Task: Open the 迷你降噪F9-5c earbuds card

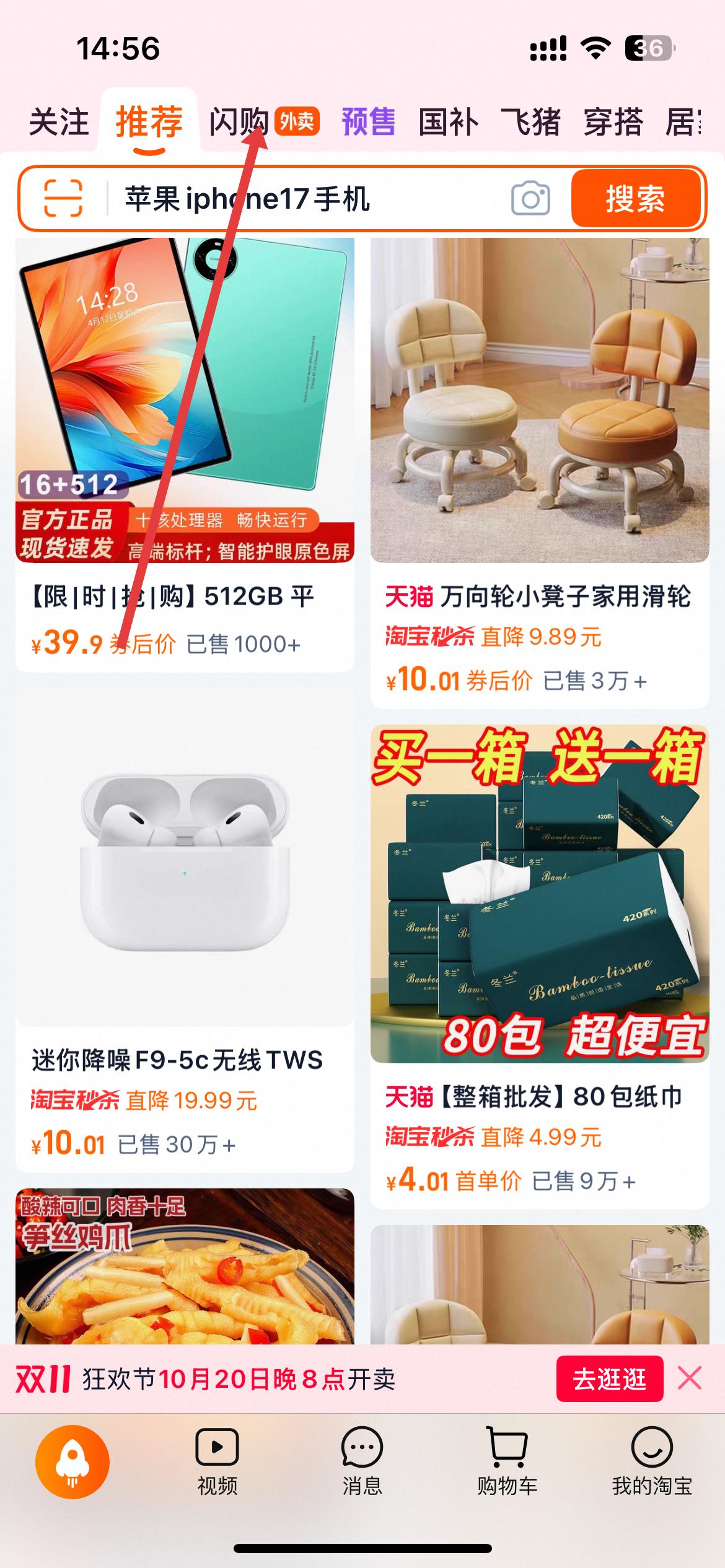Action: 185,929
